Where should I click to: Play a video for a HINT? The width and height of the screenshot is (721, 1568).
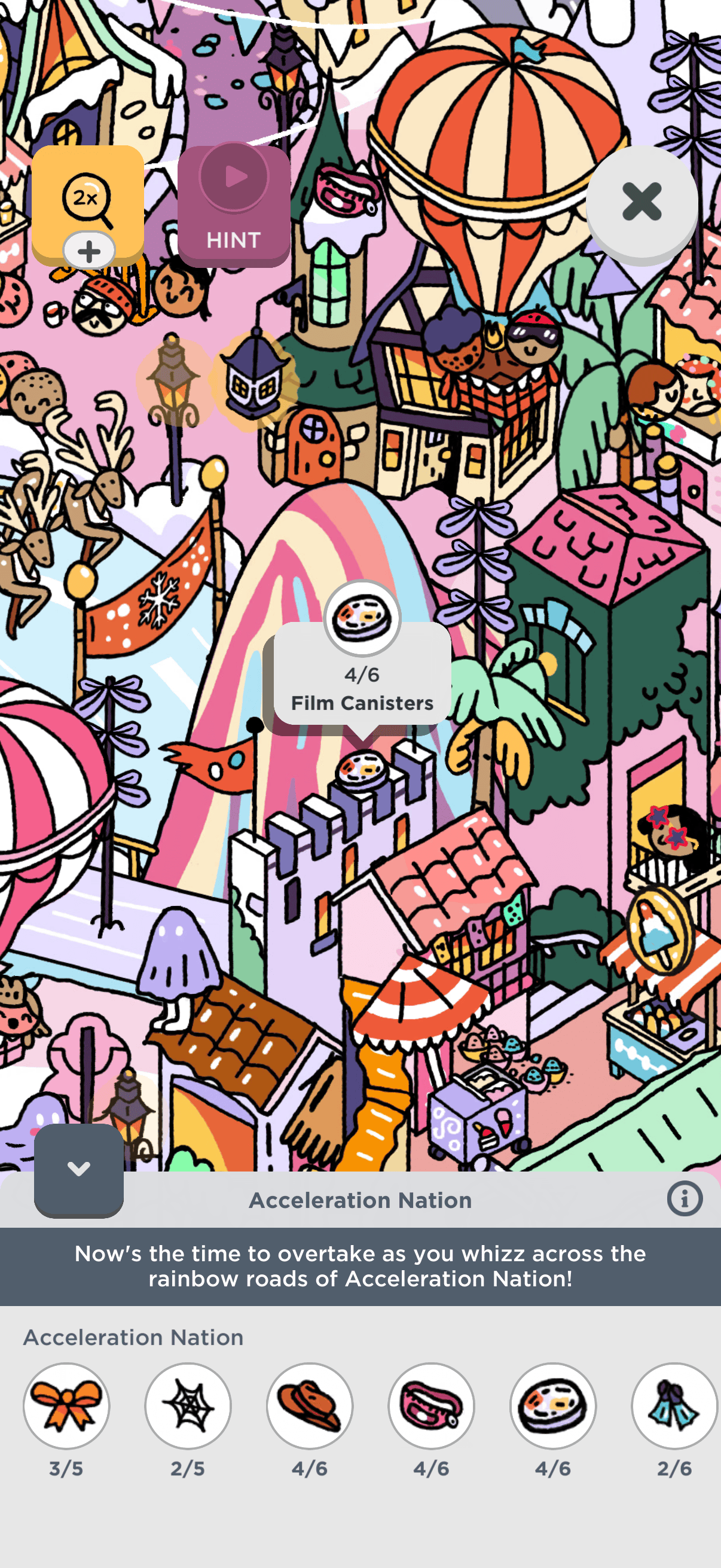tap(234, 205)
